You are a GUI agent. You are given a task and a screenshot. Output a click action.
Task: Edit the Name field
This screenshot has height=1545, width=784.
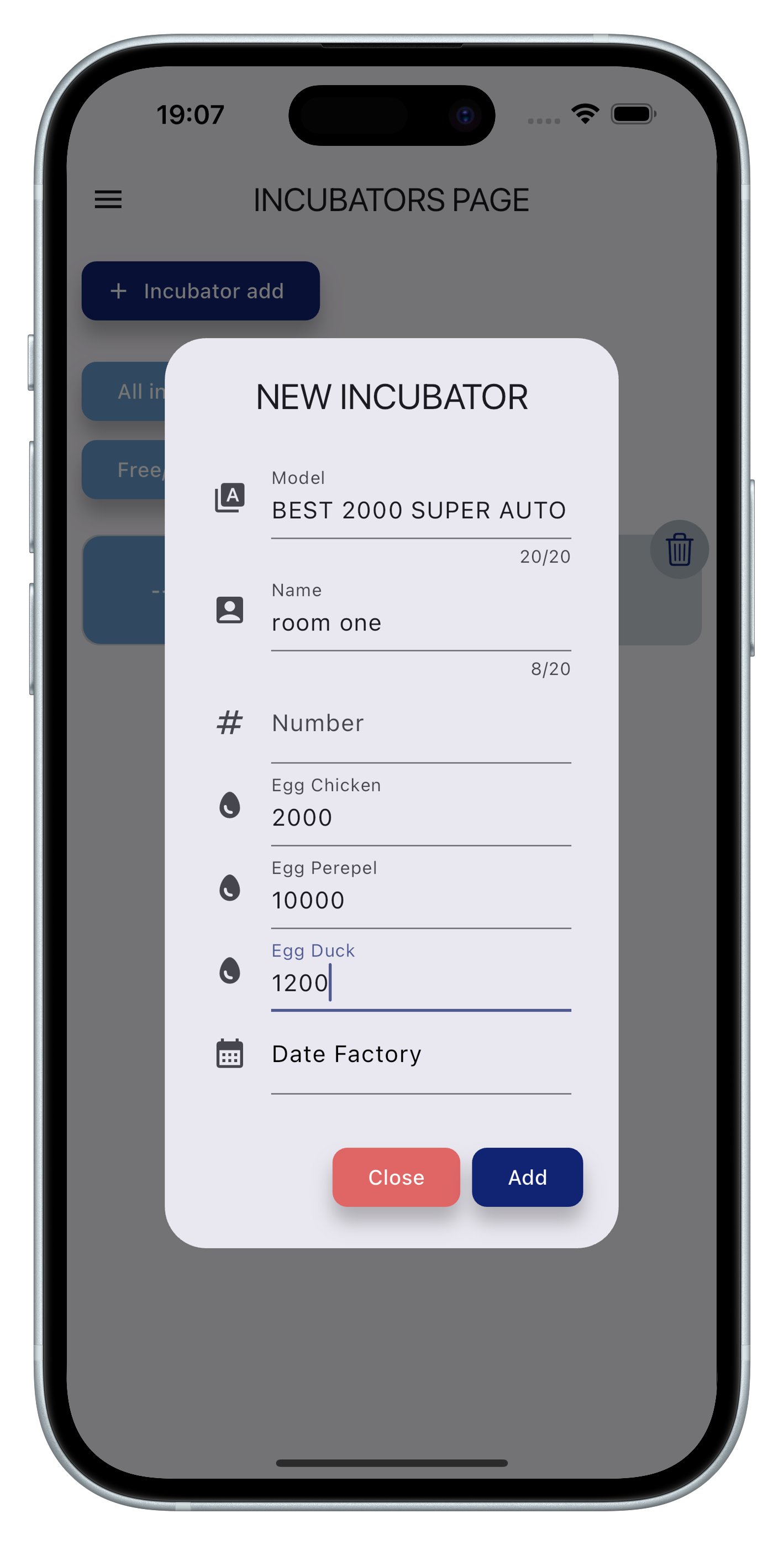420,623
